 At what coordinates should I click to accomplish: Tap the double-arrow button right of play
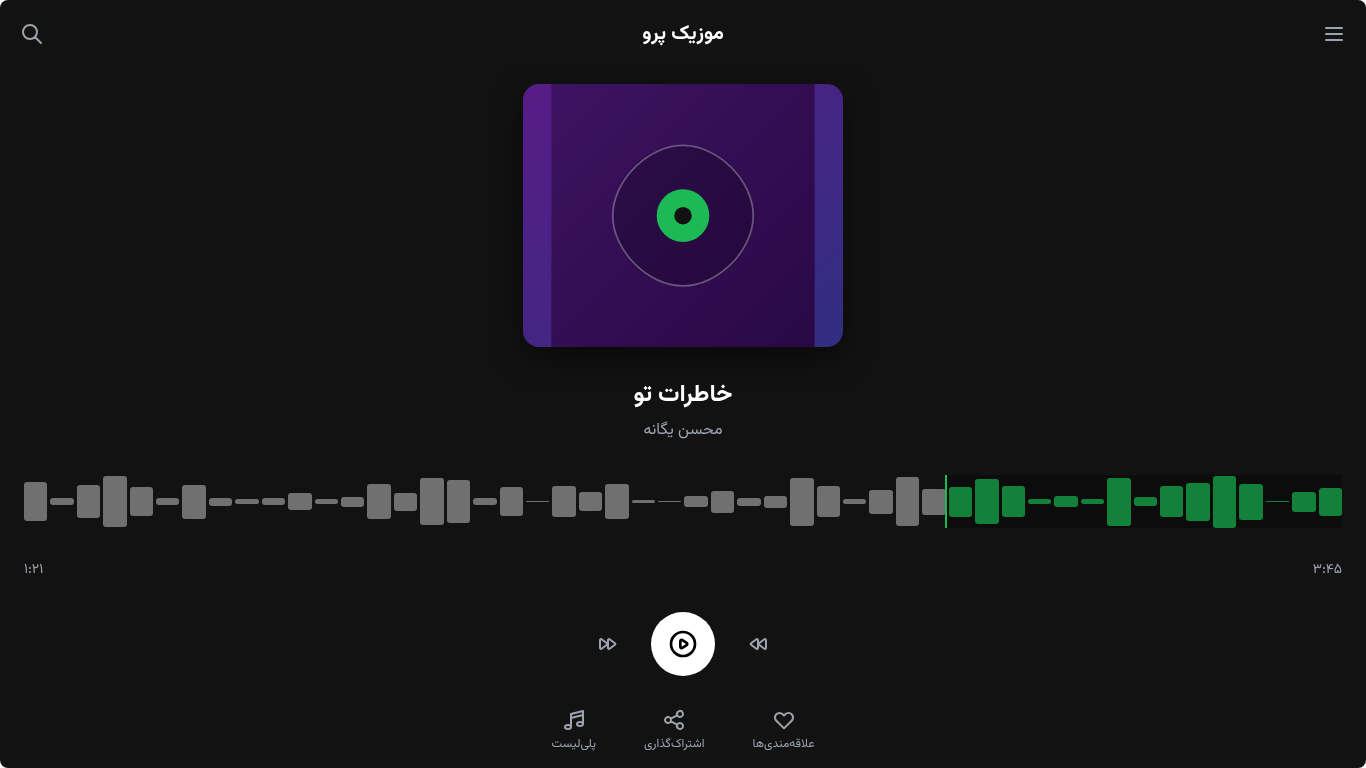click(x=758, y=644)
